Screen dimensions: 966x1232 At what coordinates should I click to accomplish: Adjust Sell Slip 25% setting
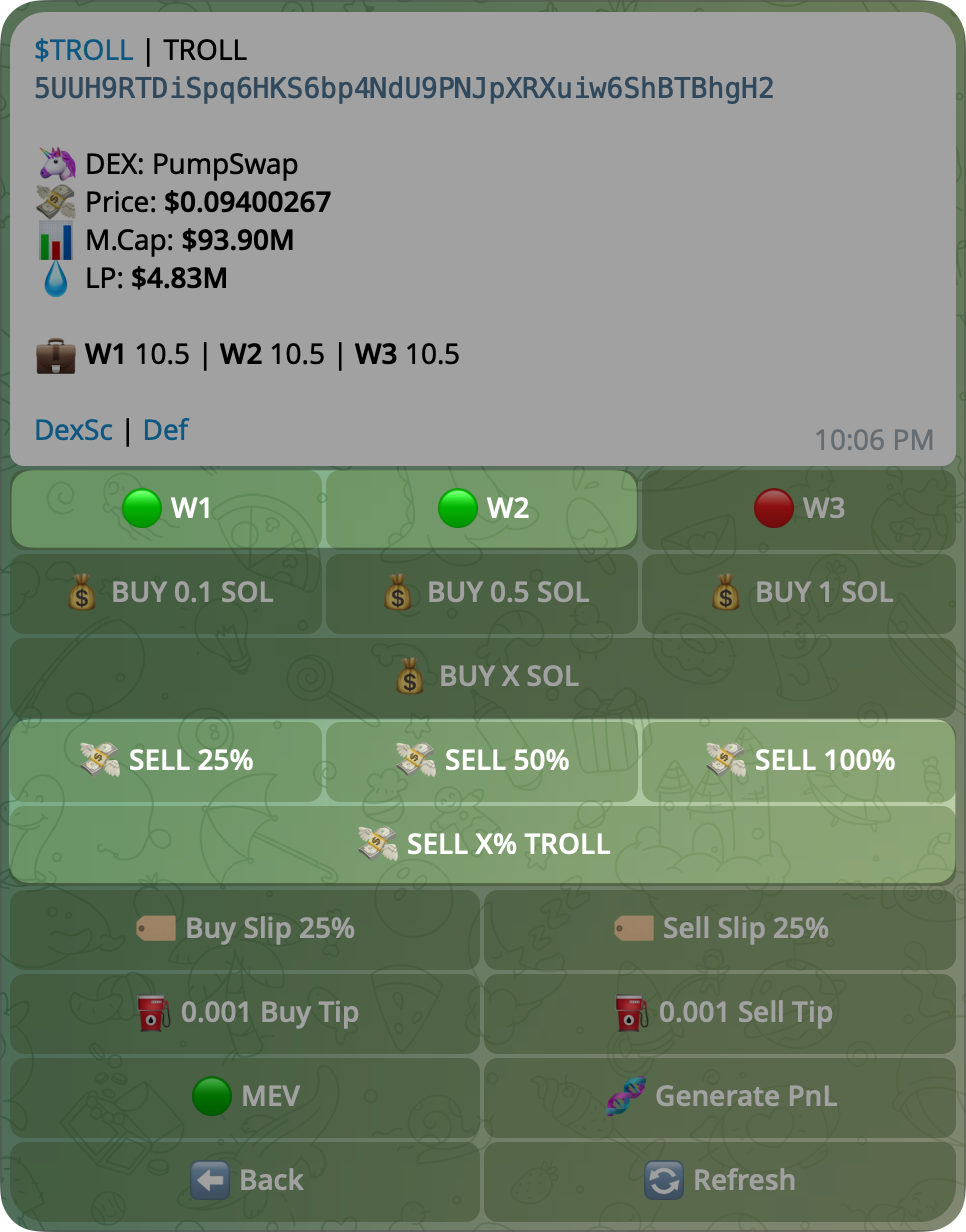pyautogui.click(x=720, y=928)
